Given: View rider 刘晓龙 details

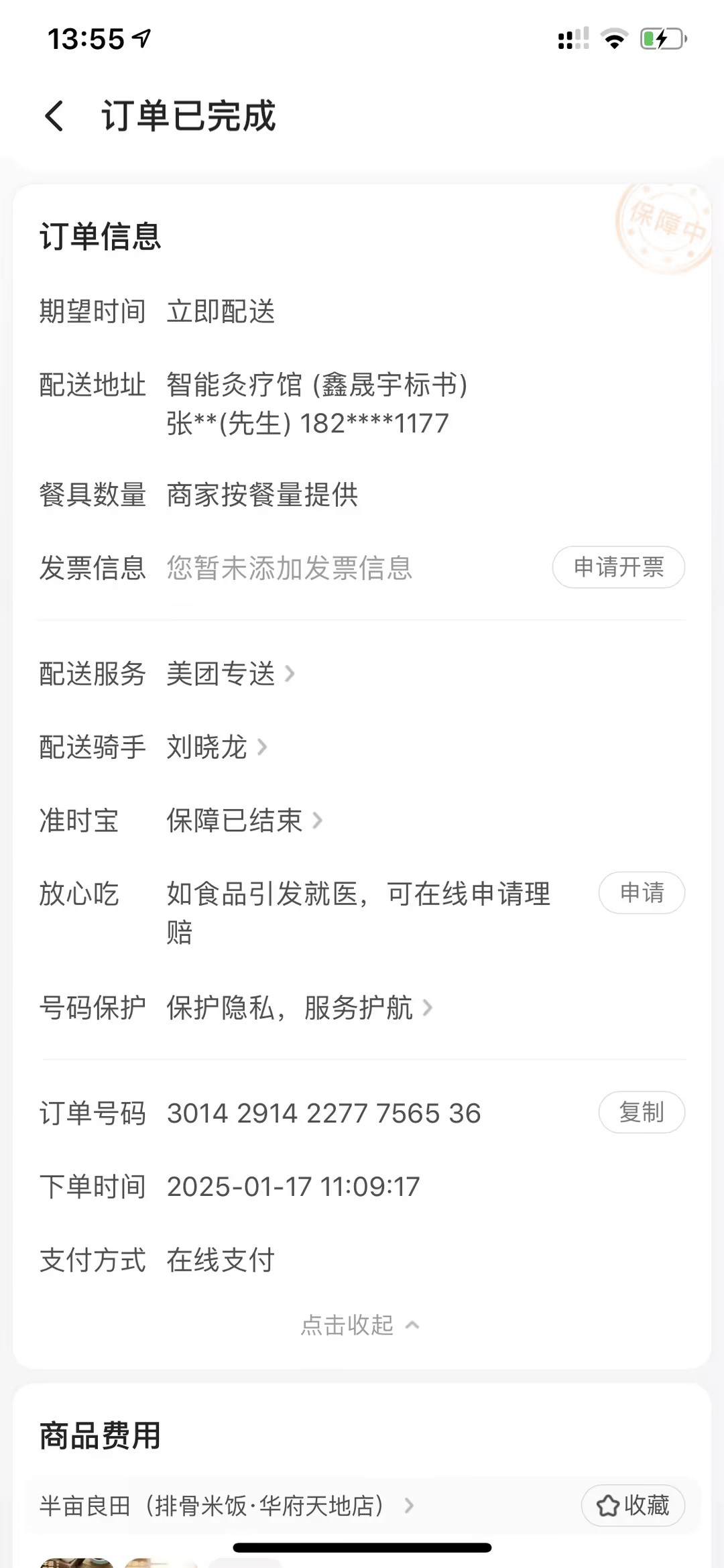Looking at the screenshot, I should pos(216,747).
